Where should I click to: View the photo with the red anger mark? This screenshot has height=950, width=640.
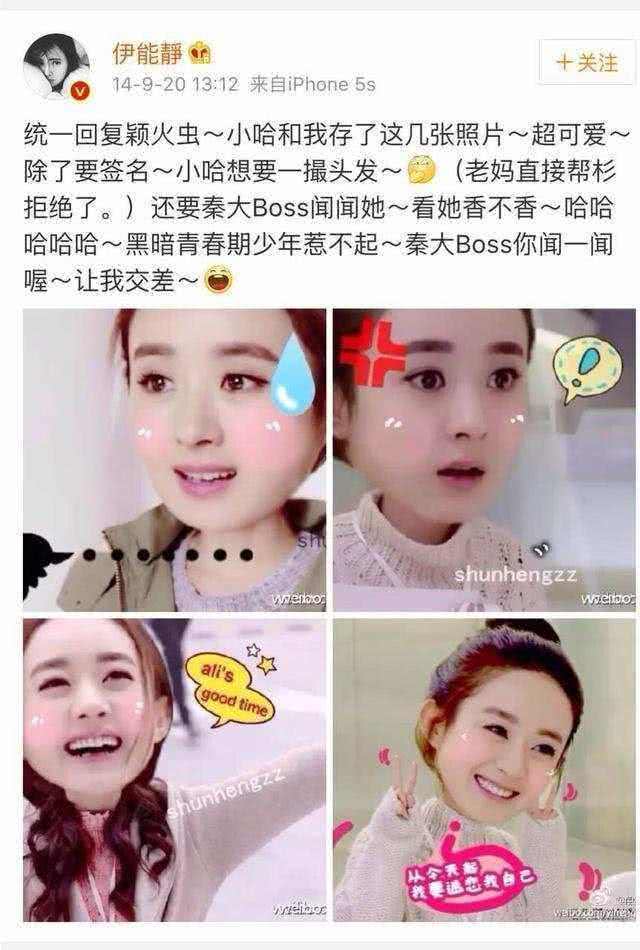point(484,459)
